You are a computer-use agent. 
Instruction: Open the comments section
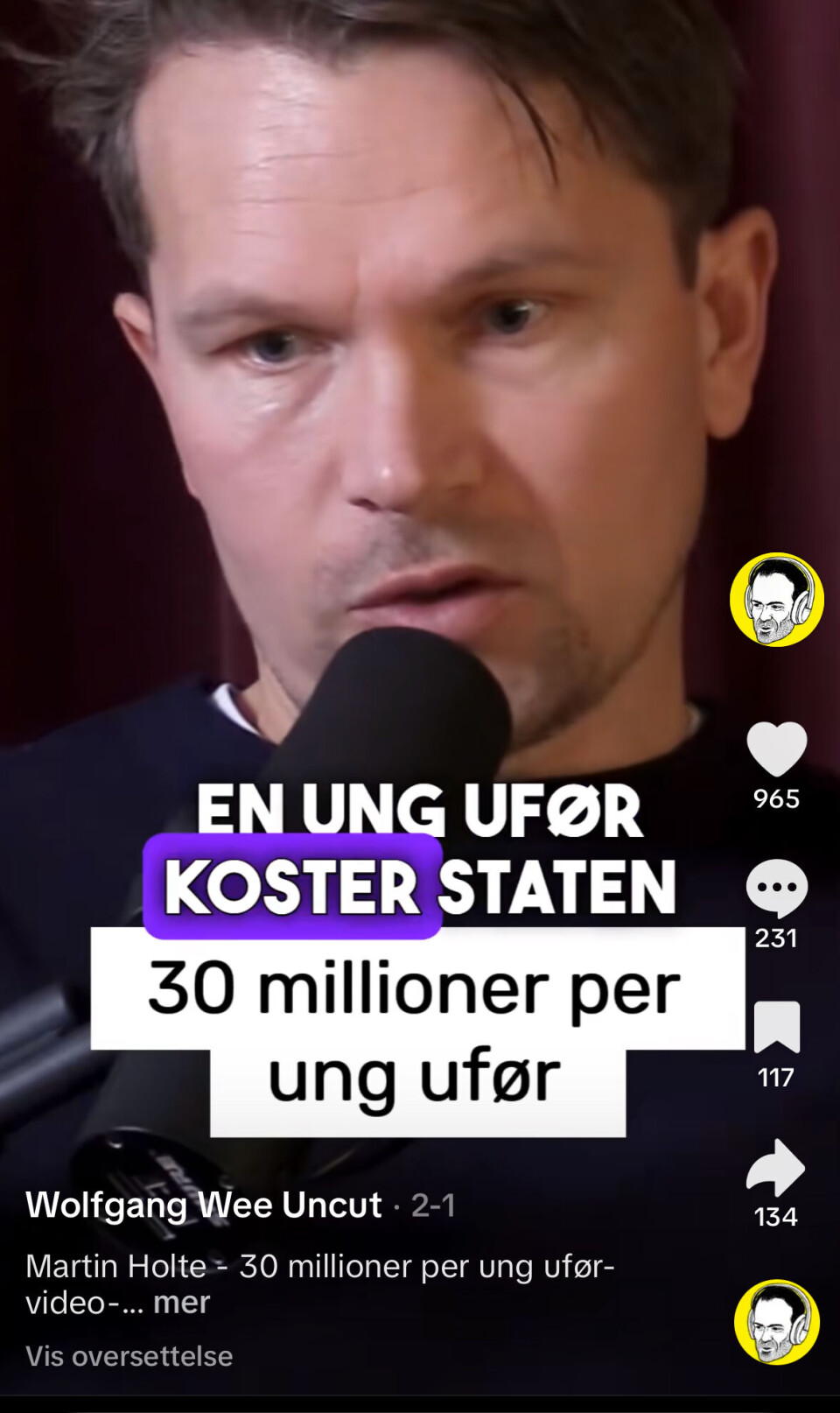point(776,888)
